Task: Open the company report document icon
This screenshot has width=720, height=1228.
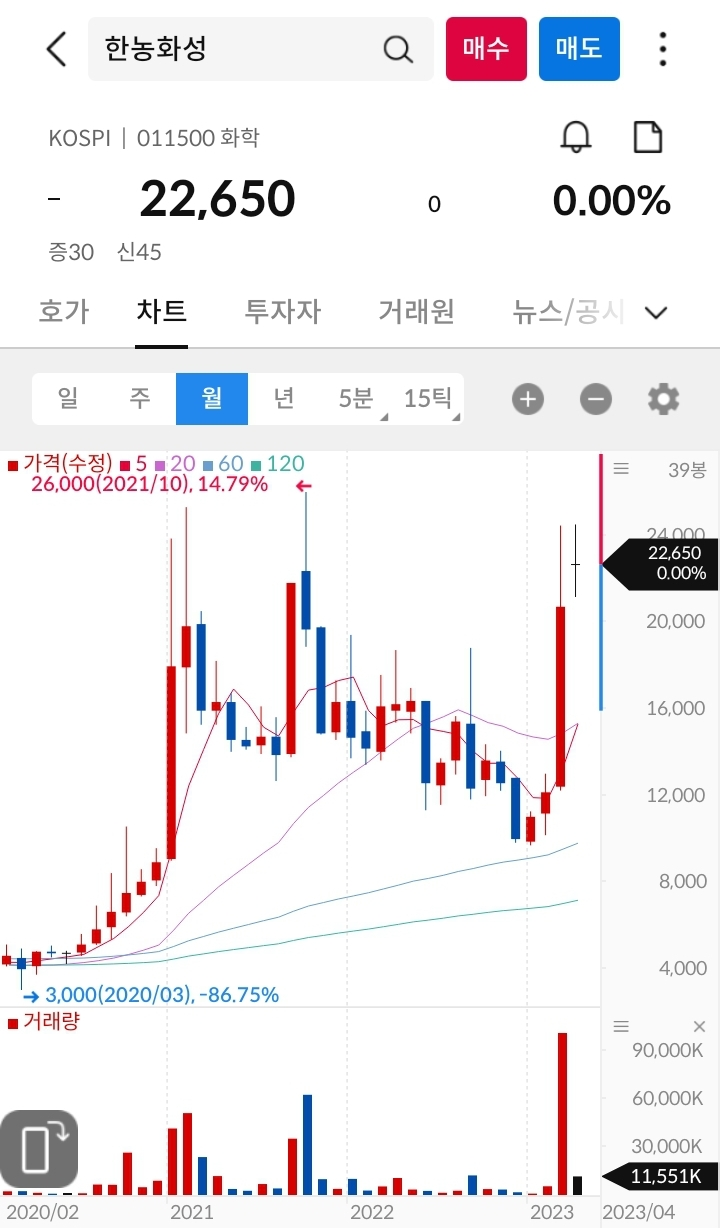Action: click(x=648, y=138)
